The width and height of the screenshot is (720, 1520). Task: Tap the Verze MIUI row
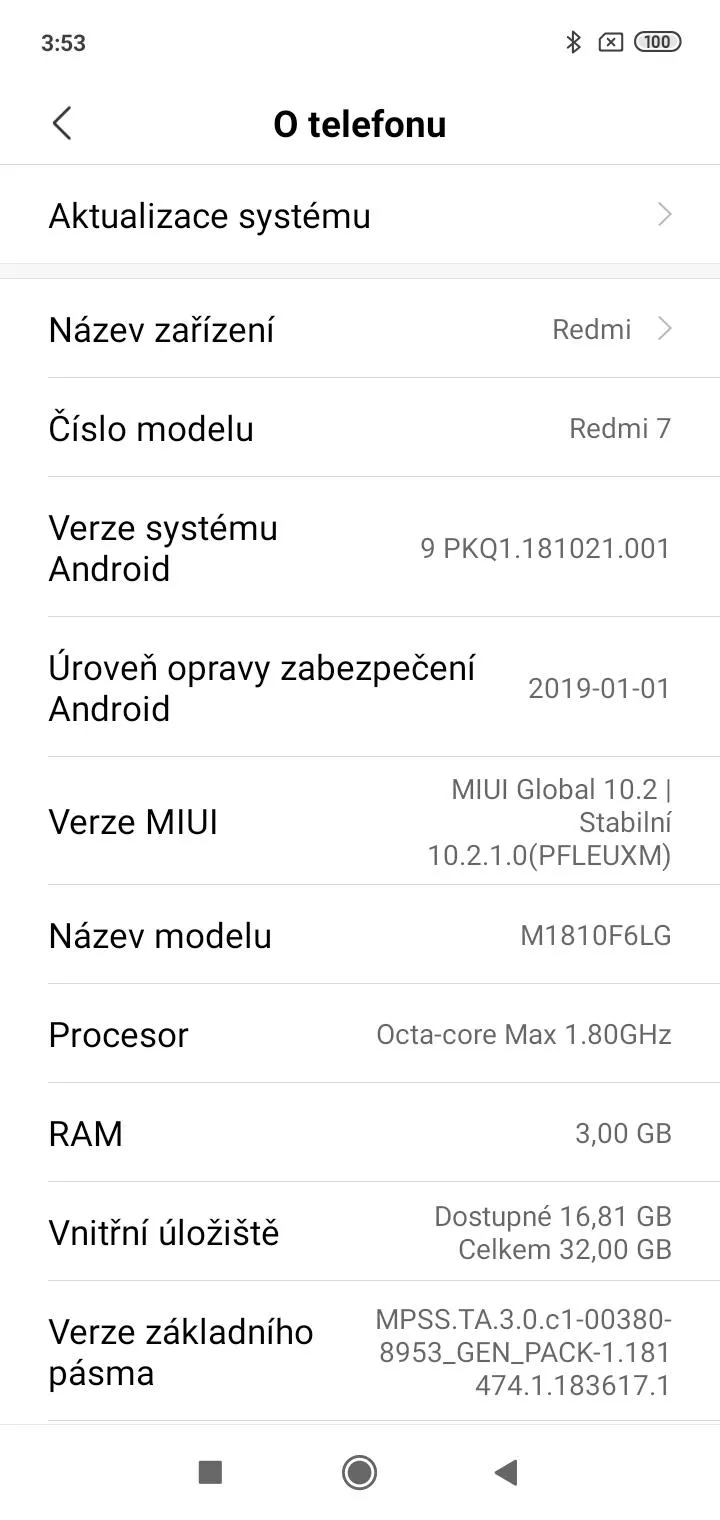[360, 822]
